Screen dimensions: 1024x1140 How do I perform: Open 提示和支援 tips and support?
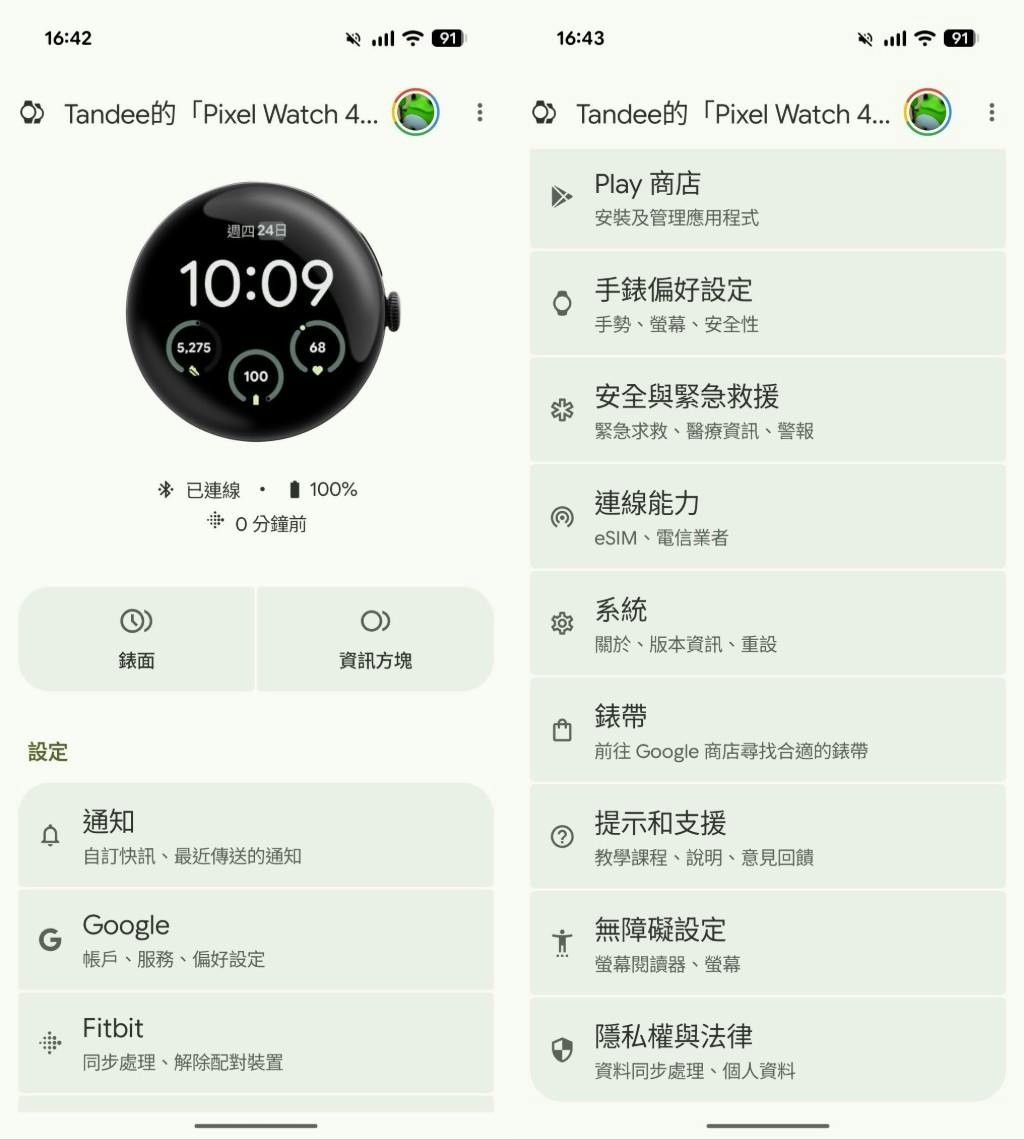click(767, 837)
